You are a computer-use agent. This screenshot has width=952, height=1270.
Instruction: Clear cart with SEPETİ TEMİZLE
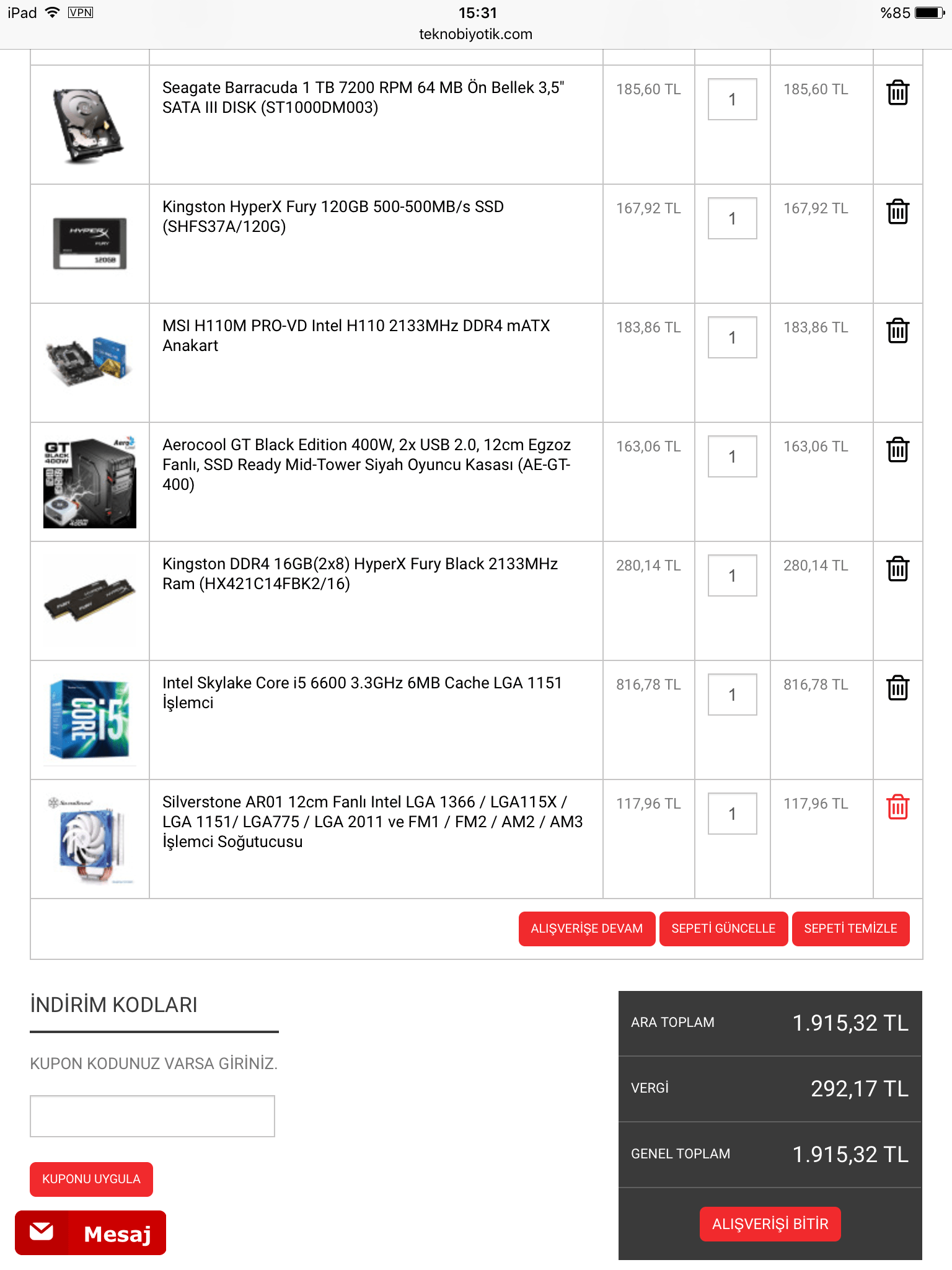pyautogui.click(x=850, y=928)
